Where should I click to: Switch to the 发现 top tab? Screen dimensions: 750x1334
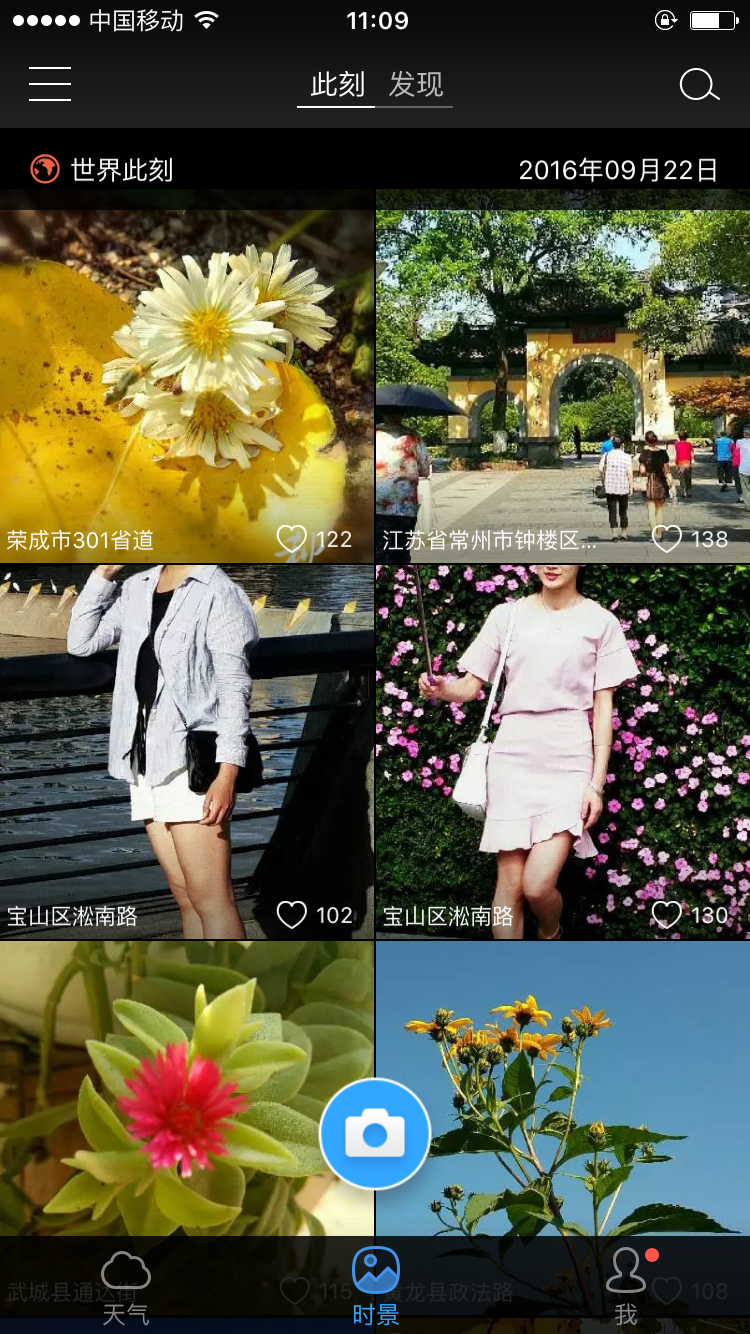pyautogui.click(x=415, y=85)
